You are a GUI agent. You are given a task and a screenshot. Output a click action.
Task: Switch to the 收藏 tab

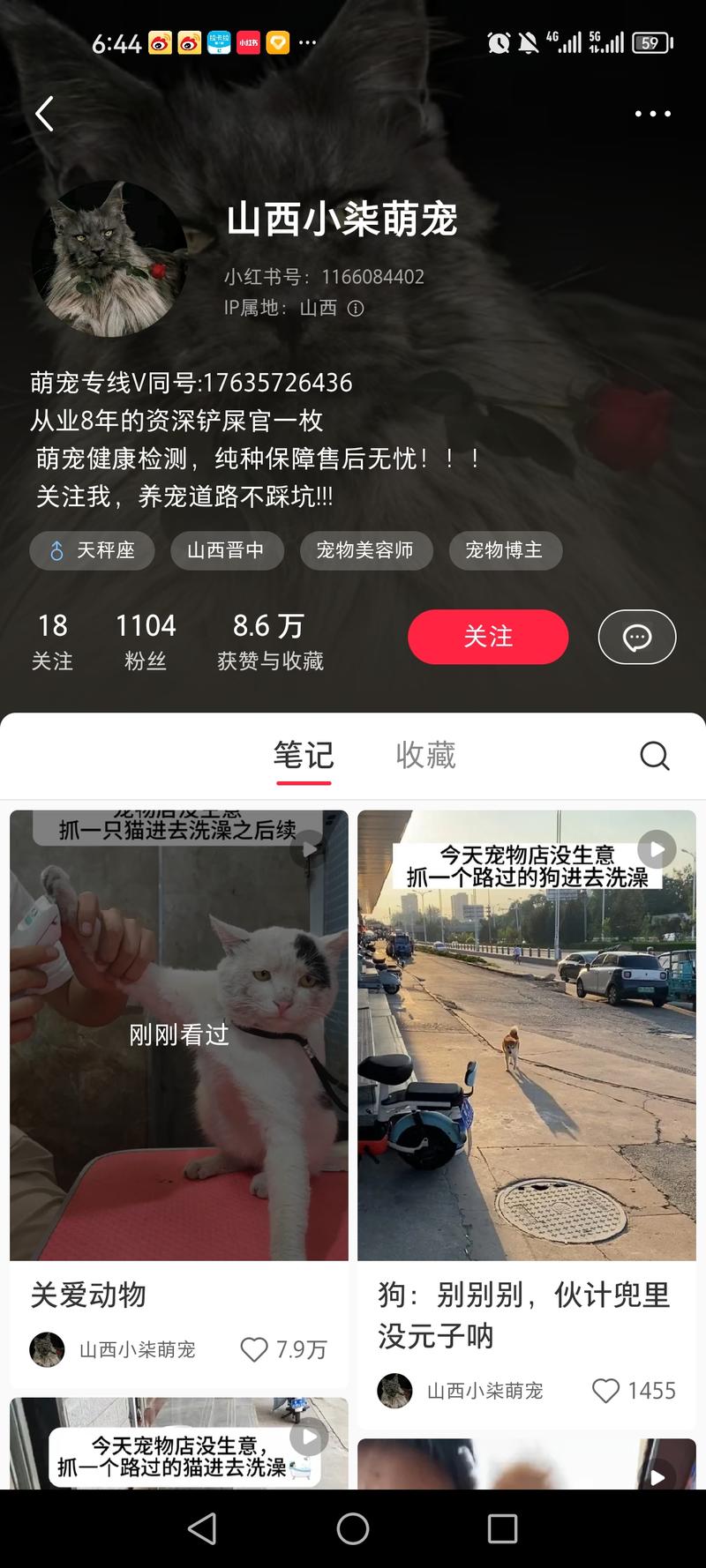coord(425,756)
